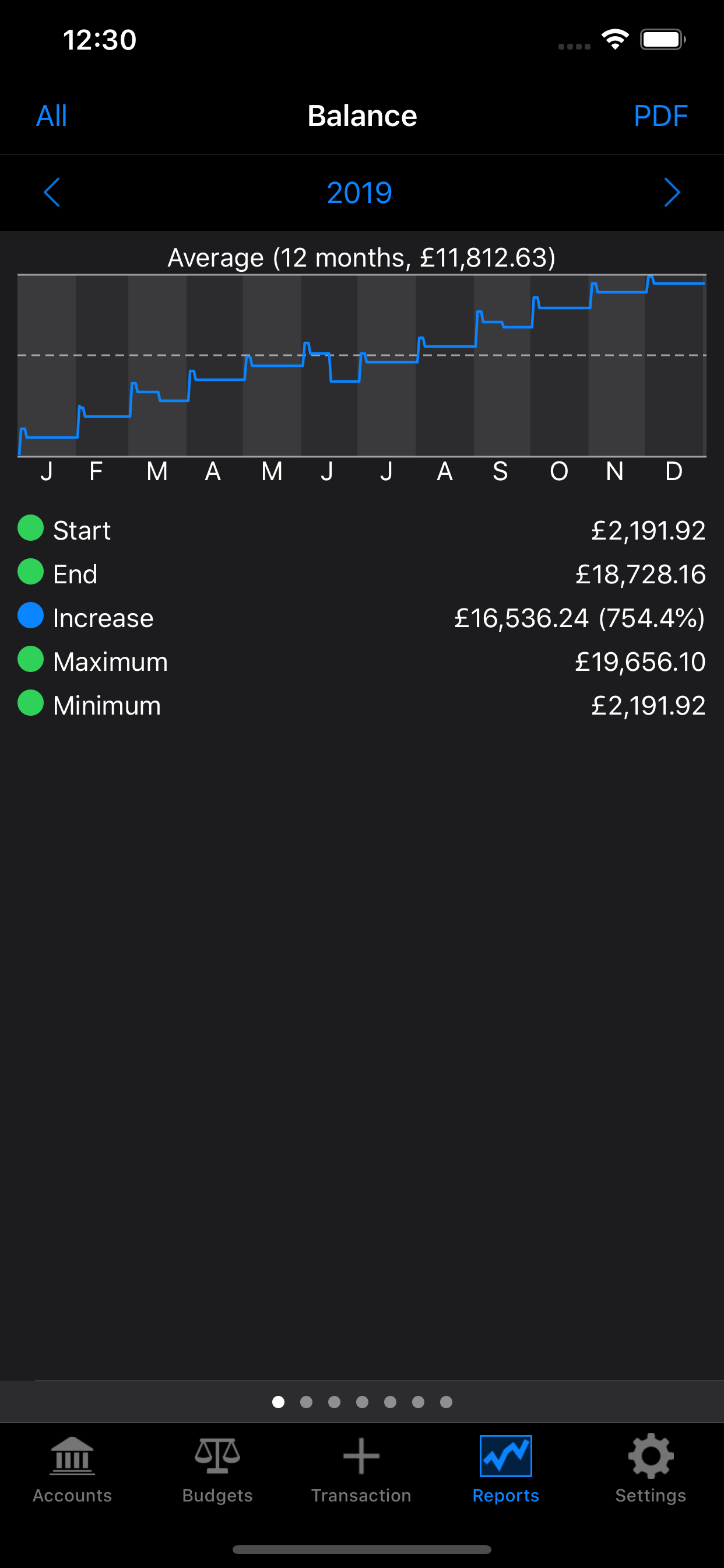Image resolution: width=724 pixels, height=1568 pixels.
Task: Select the Reports tab
Action: tap(505, 1469)
